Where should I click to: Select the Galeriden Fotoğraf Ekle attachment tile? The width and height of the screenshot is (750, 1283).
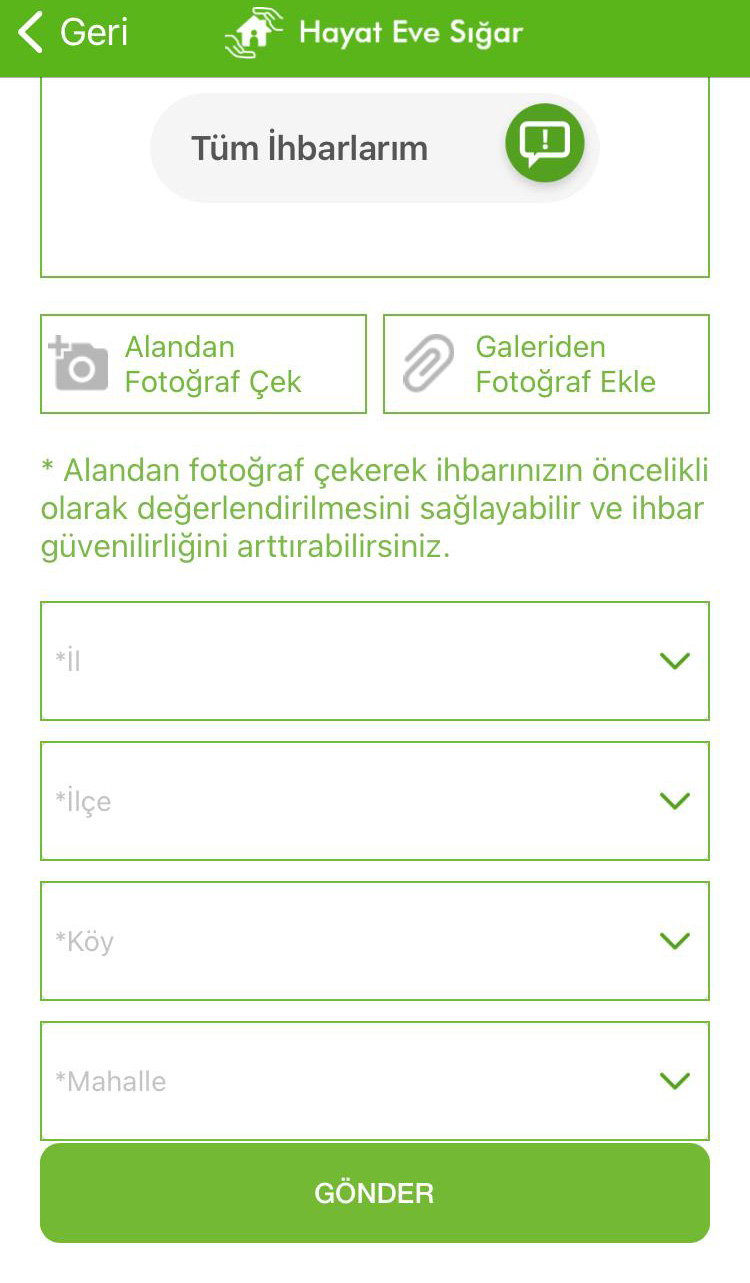[x=546, y=363]
